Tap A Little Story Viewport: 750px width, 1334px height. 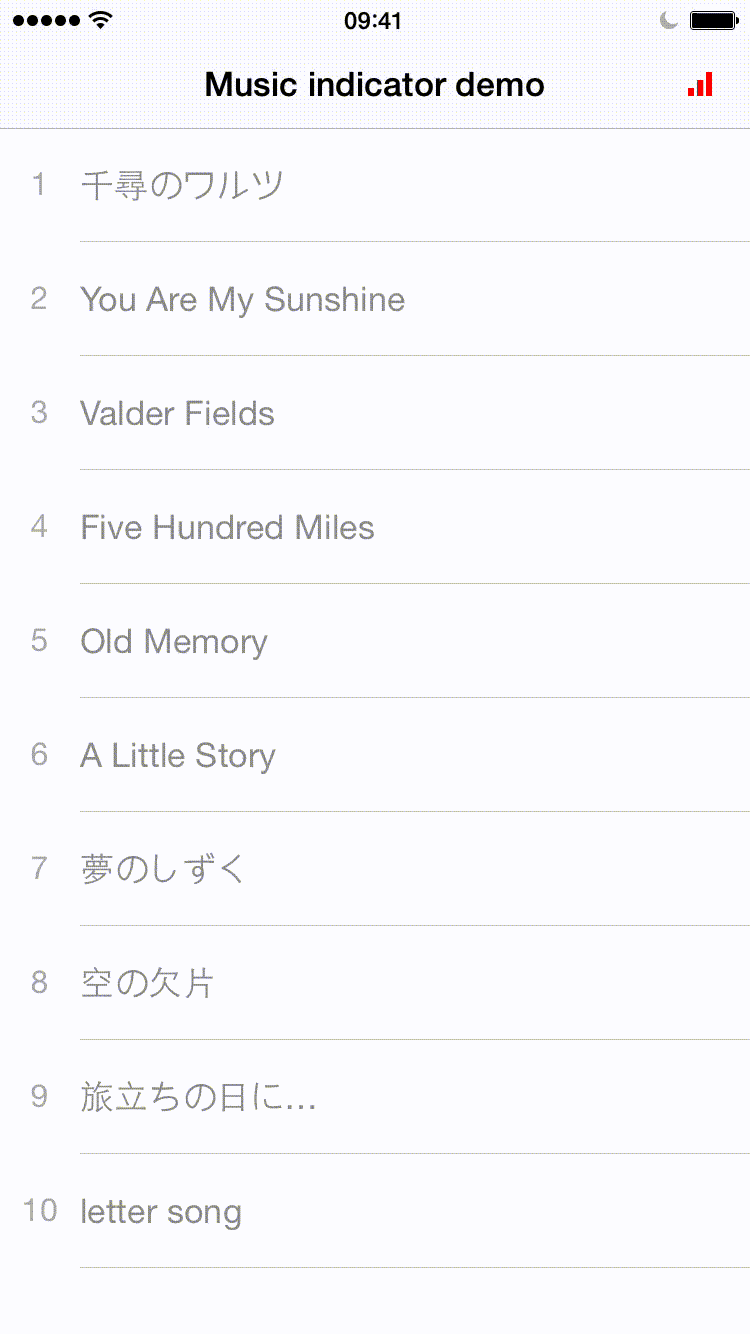[375, 755]
